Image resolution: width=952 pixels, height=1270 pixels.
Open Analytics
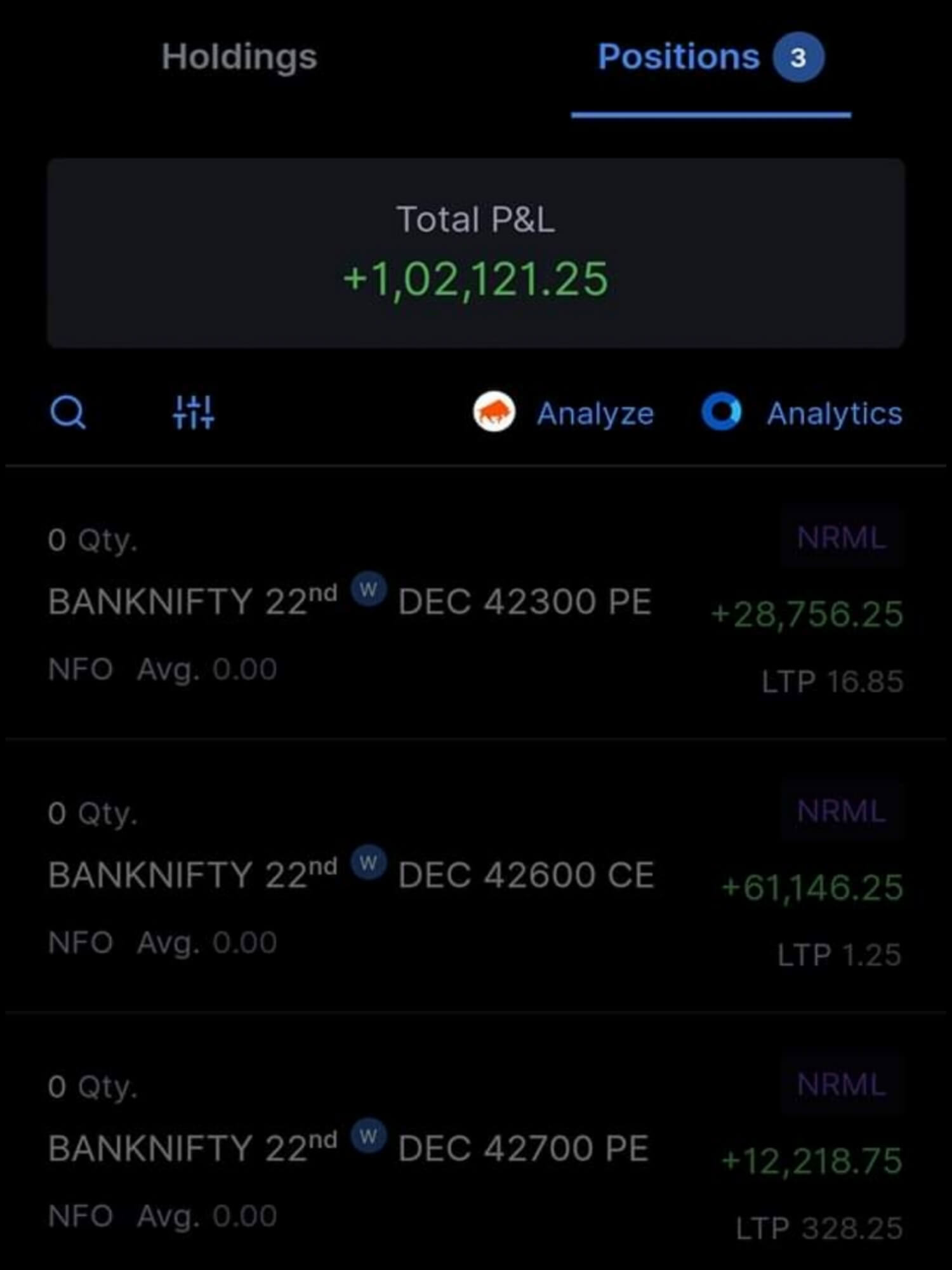coord(803,413)
